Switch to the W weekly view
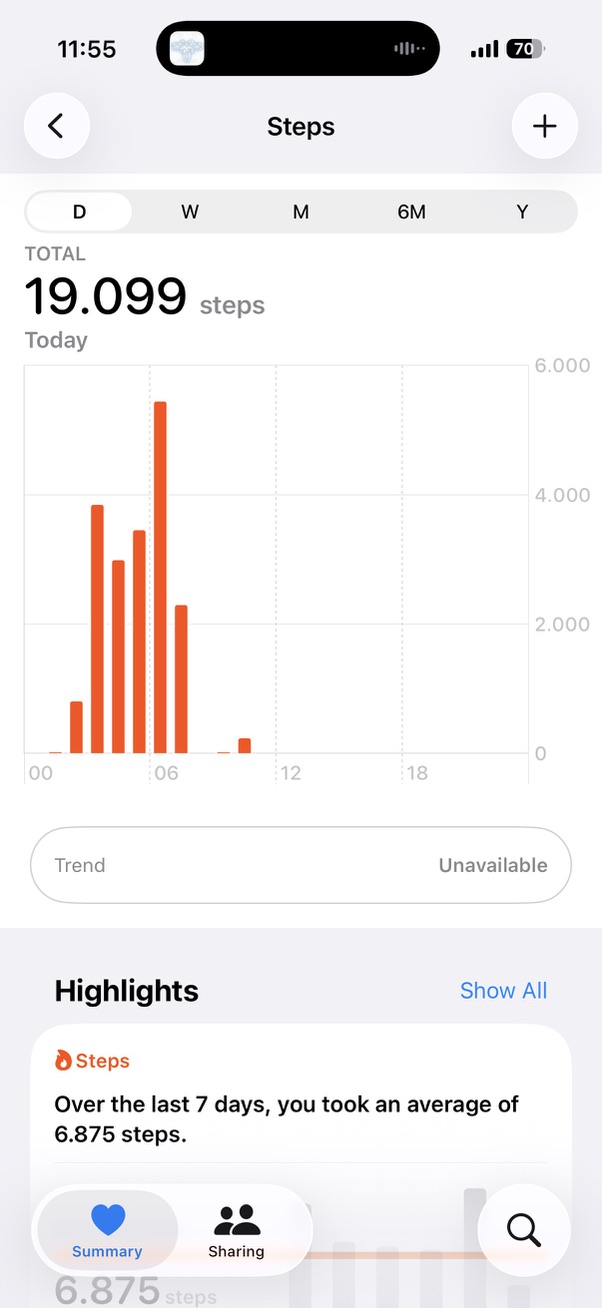Viewport: 602px width, 1308px height. (x=190, y=212)
